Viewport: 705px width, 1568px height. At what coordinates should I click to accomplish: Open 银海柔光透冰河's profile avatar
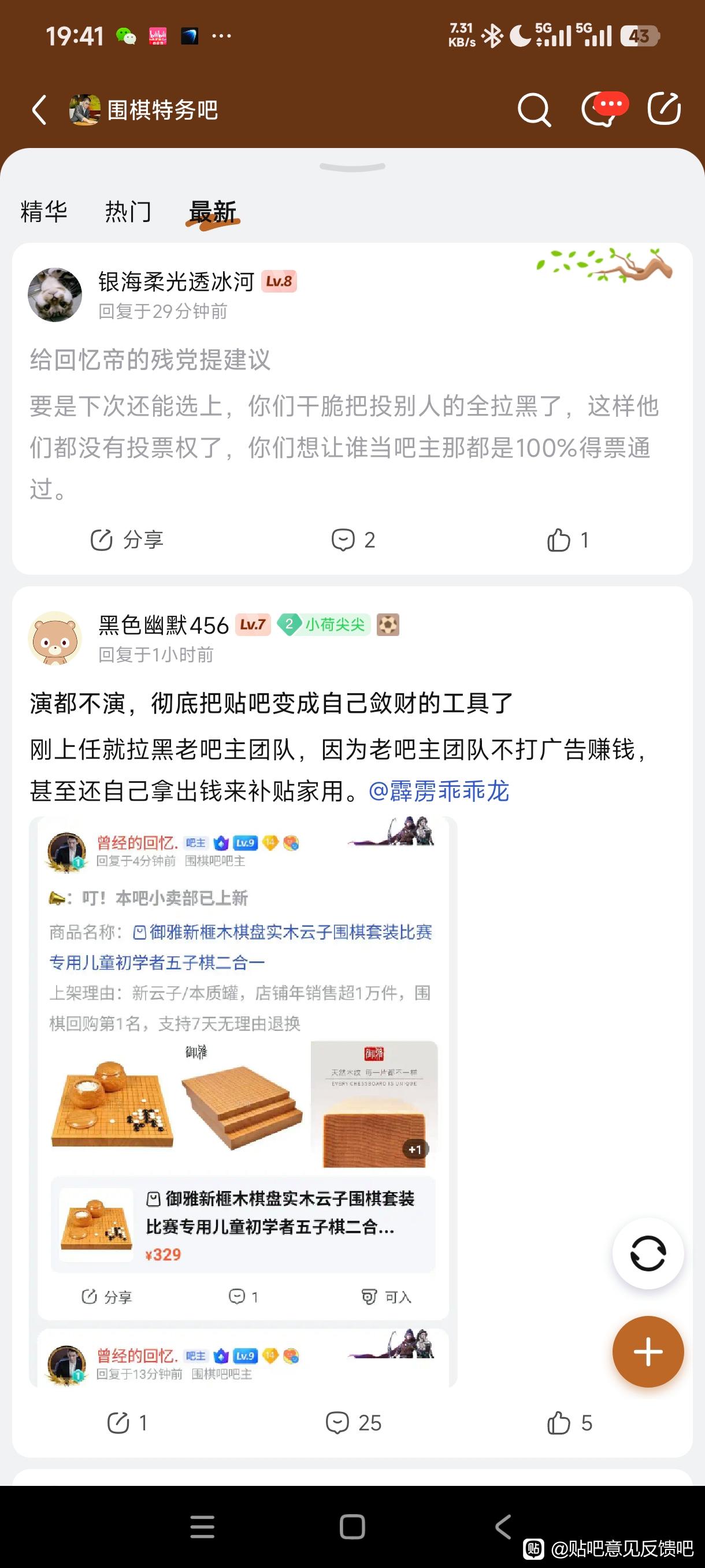(55, 295)
